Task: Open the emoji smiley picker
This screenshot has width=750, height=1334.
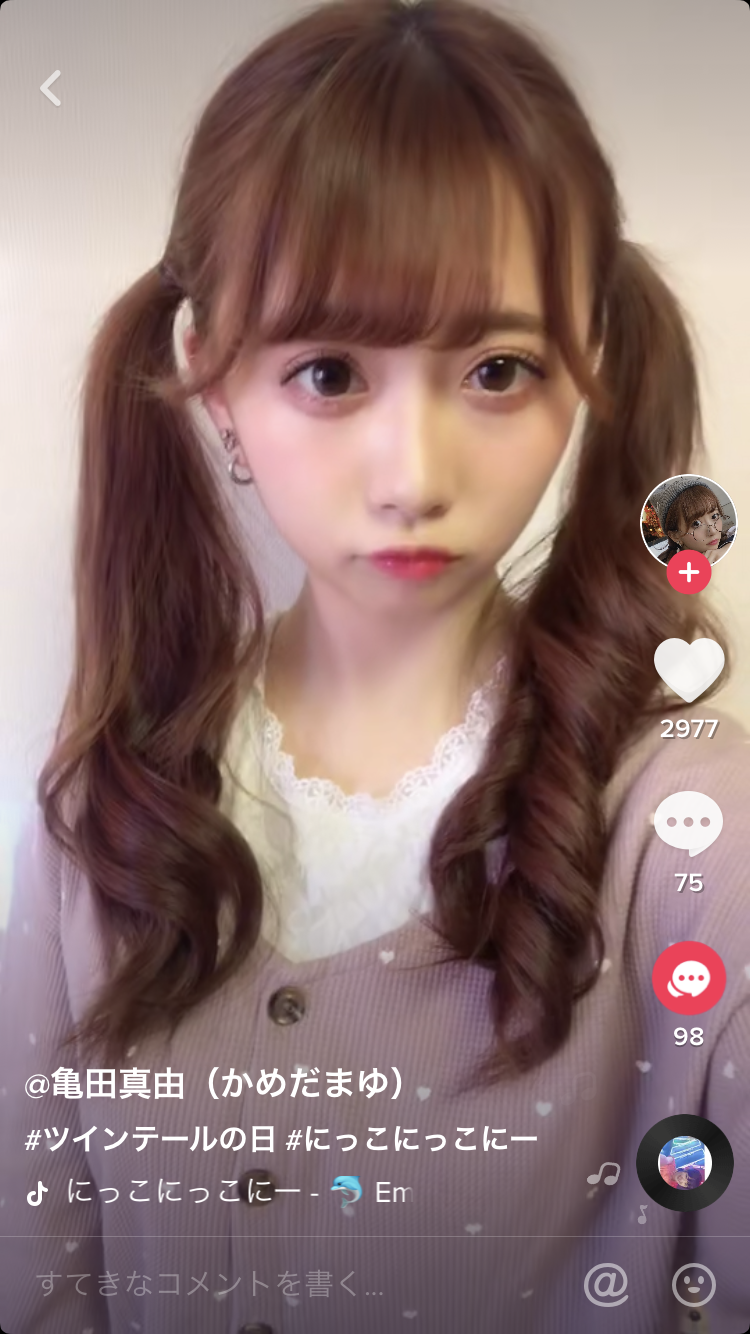Action: [694, 1284]
